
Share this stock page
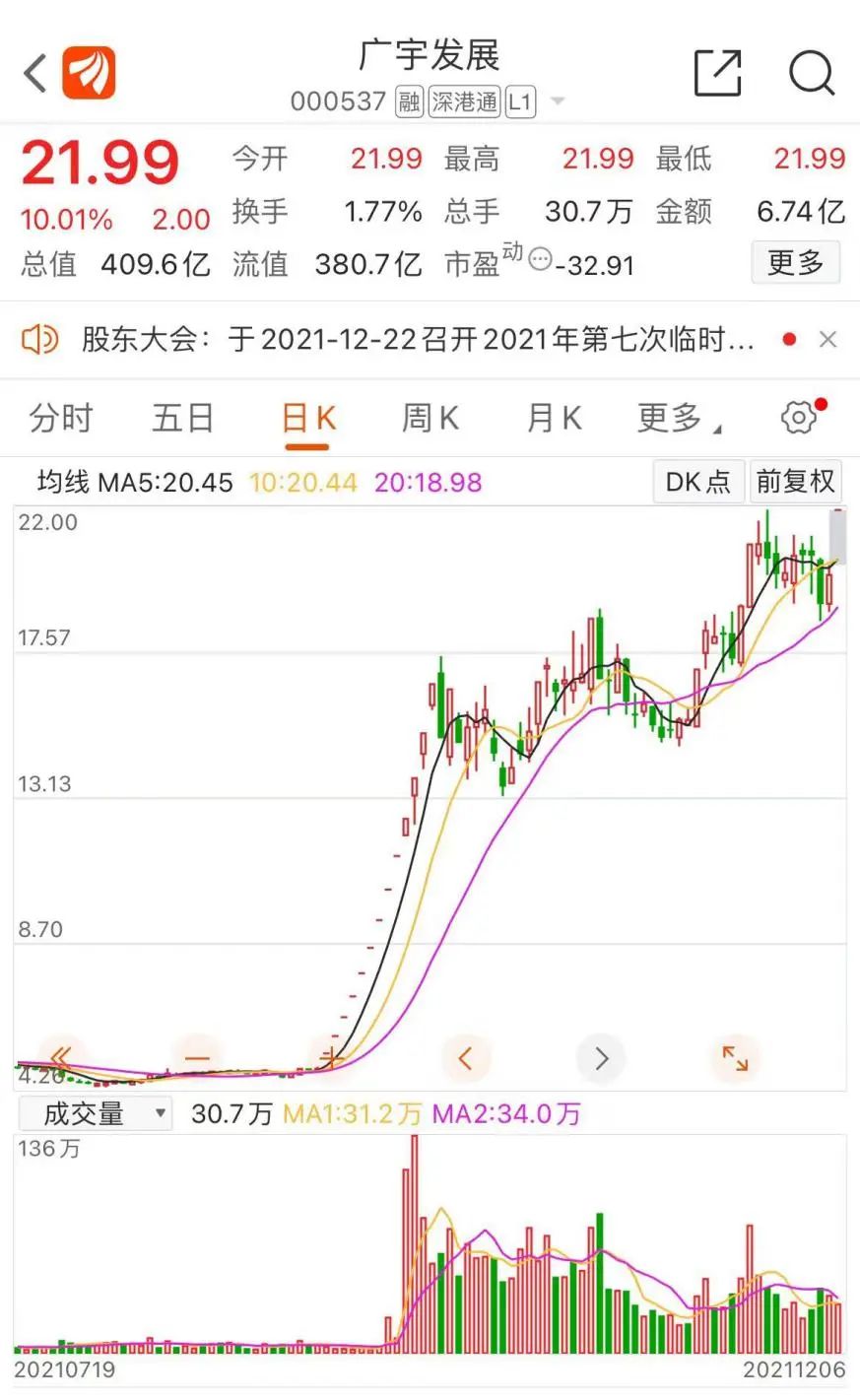tap(717, 74)
